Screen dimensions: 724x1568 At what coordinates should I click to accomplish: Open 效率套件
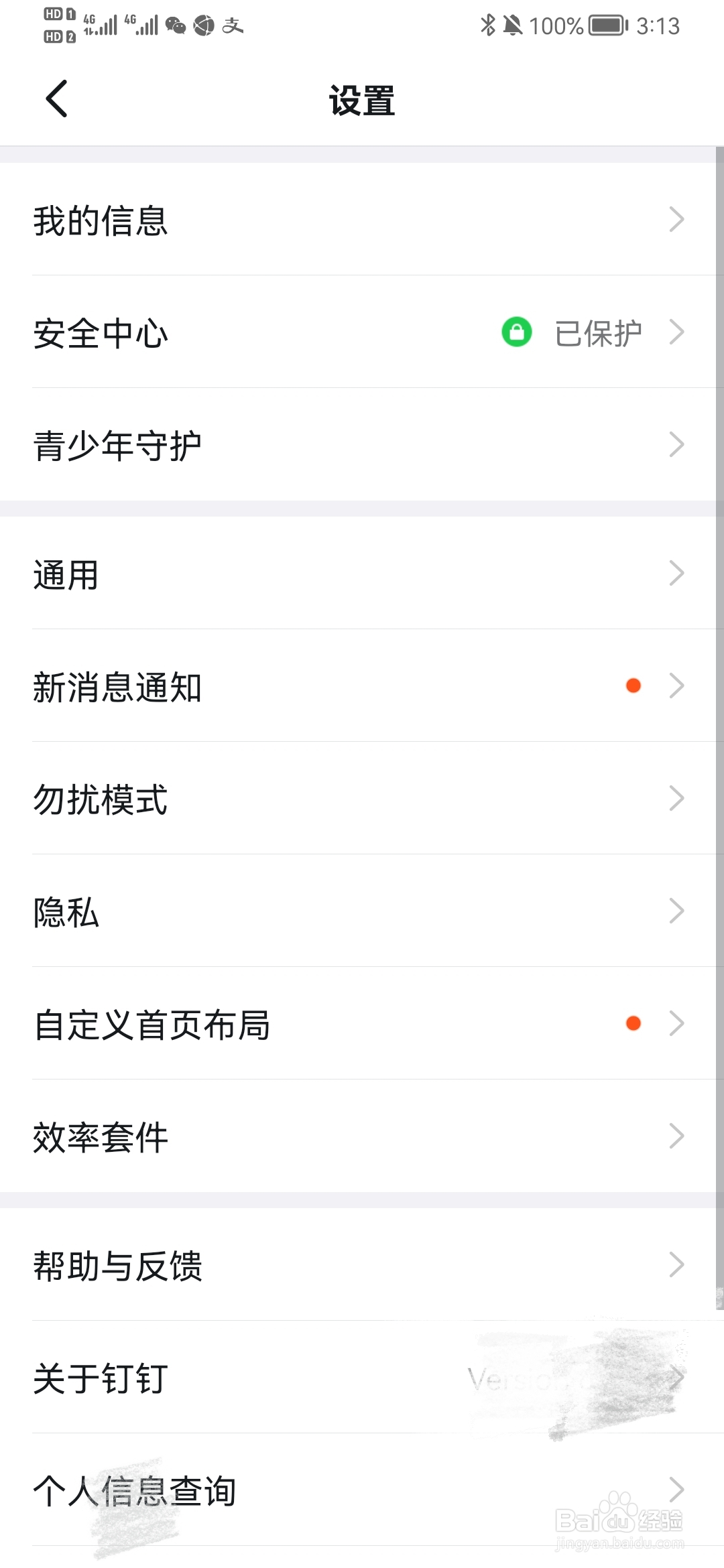pos(362,1136)
